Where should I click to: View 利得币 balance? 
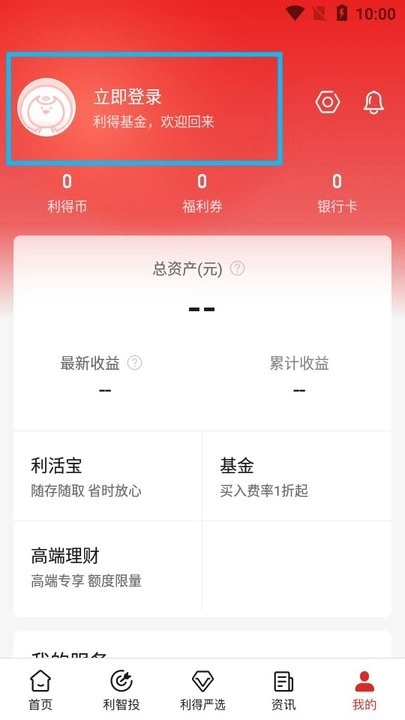pos(67,194)
